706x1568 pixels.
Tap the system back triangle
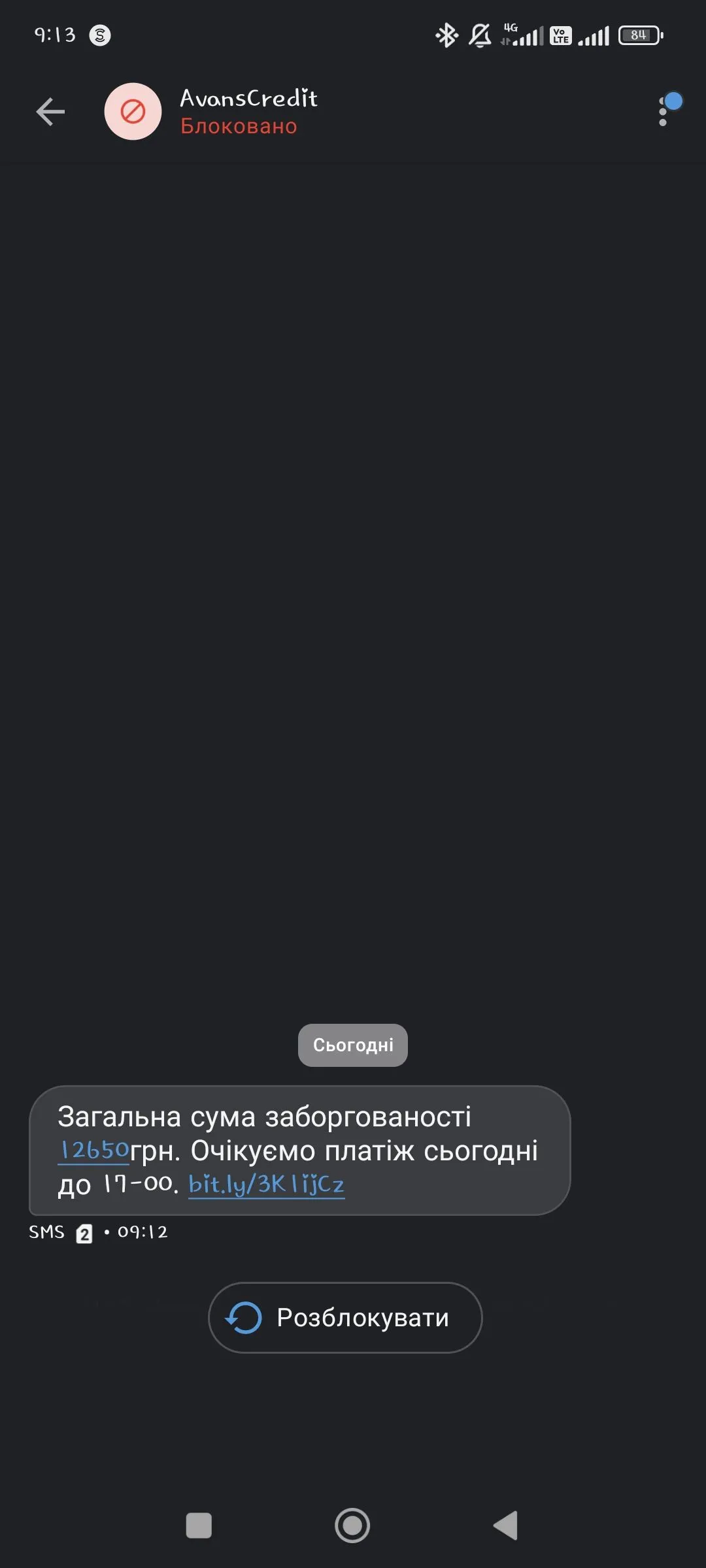point(506,1526)
